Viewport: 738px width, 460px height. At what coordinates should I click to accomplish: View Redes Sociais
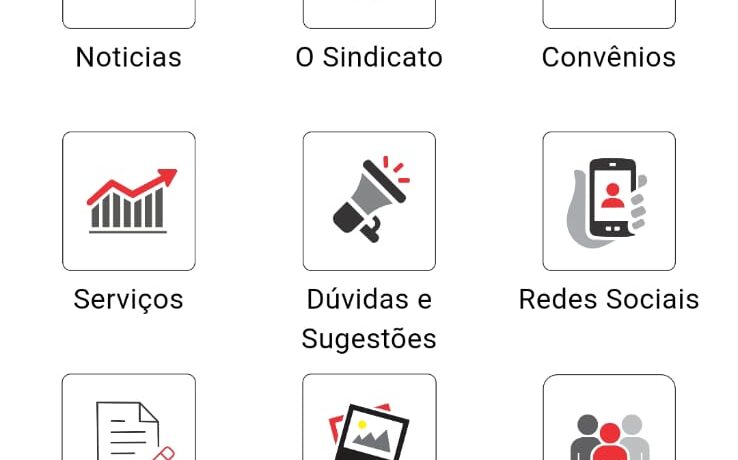609,201
